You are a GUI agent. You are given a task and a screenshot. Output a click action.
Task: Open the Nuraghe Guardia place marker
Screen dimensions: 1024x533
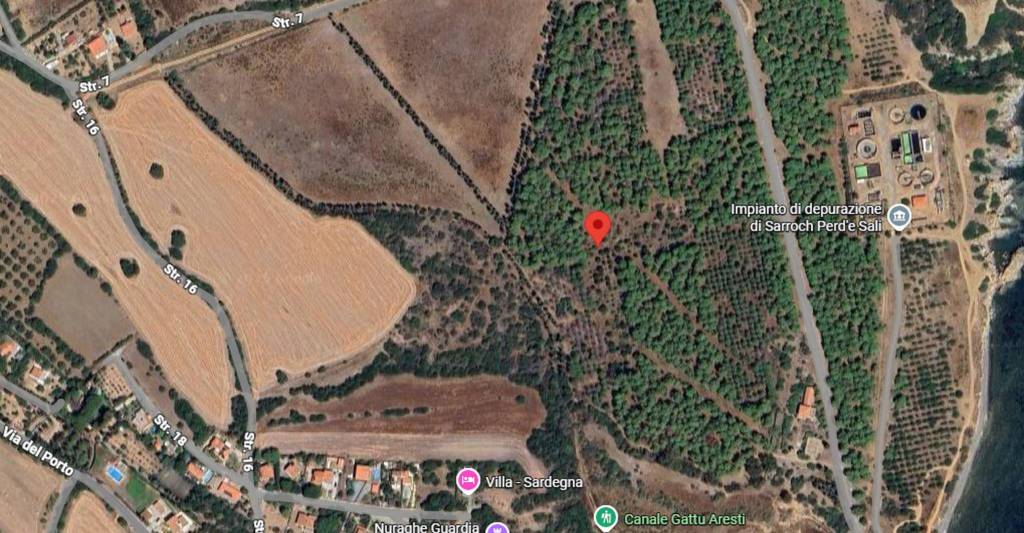tap(497, 528)
